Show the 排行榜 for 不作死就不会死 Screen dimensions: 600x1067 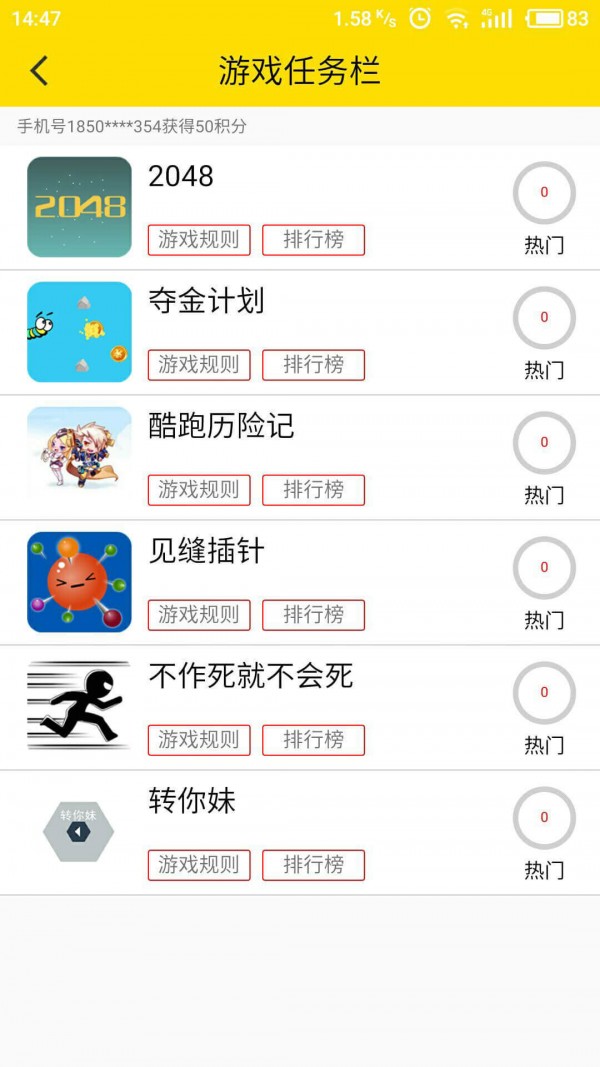pyautogui.click(x=313, y=740)
